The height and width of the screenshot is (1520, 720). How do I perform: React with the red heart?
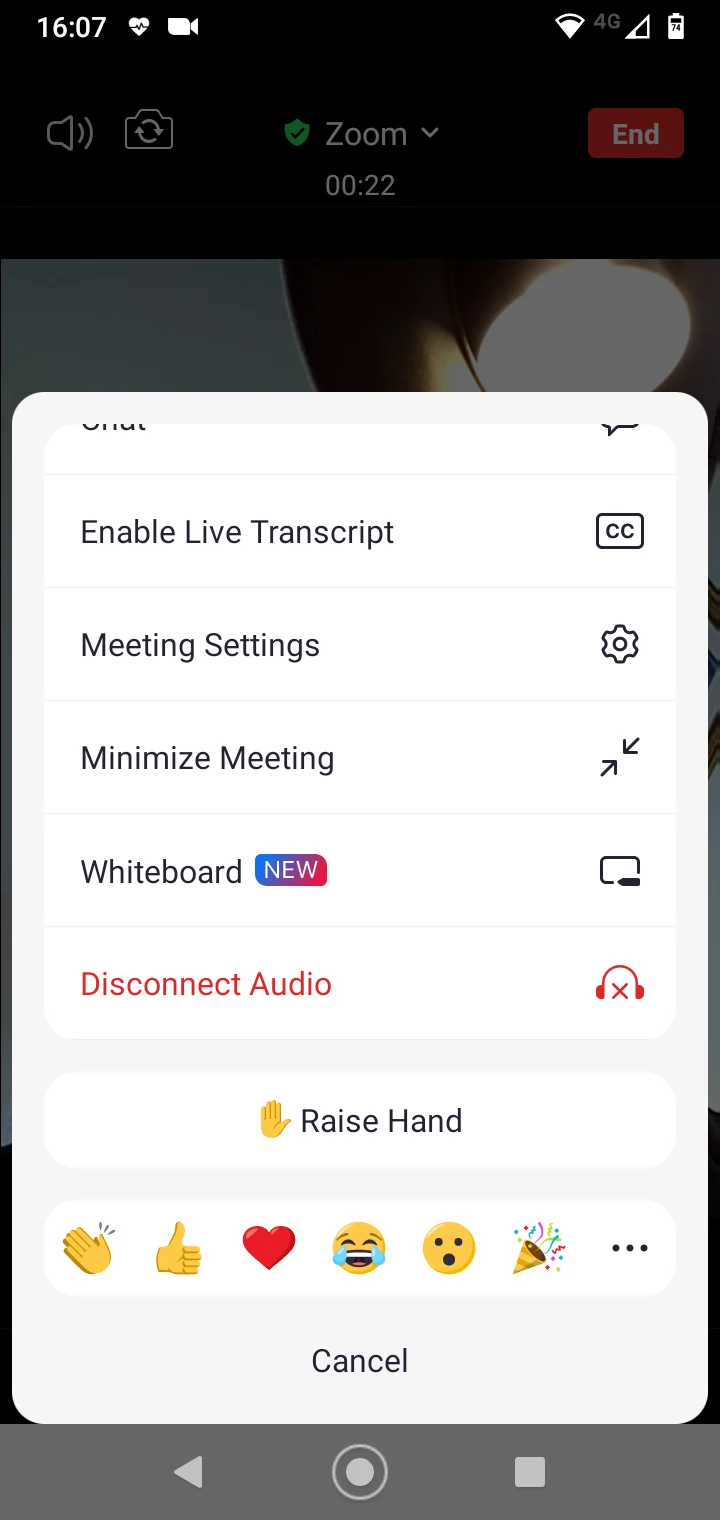pos(269,1249)
